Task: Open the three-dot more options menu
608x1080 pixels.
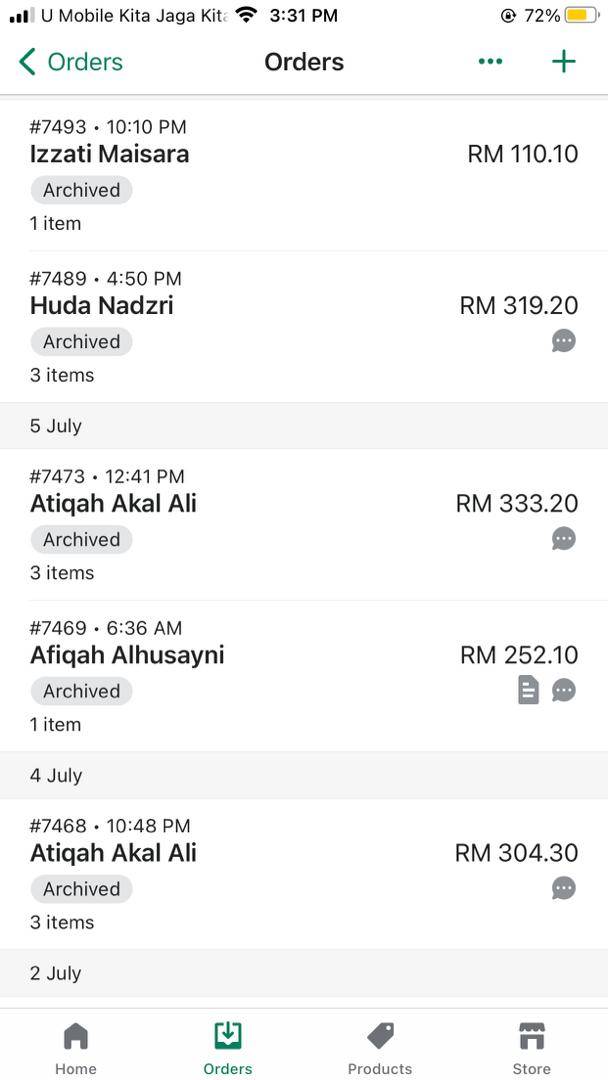Action: coord(490,62)
